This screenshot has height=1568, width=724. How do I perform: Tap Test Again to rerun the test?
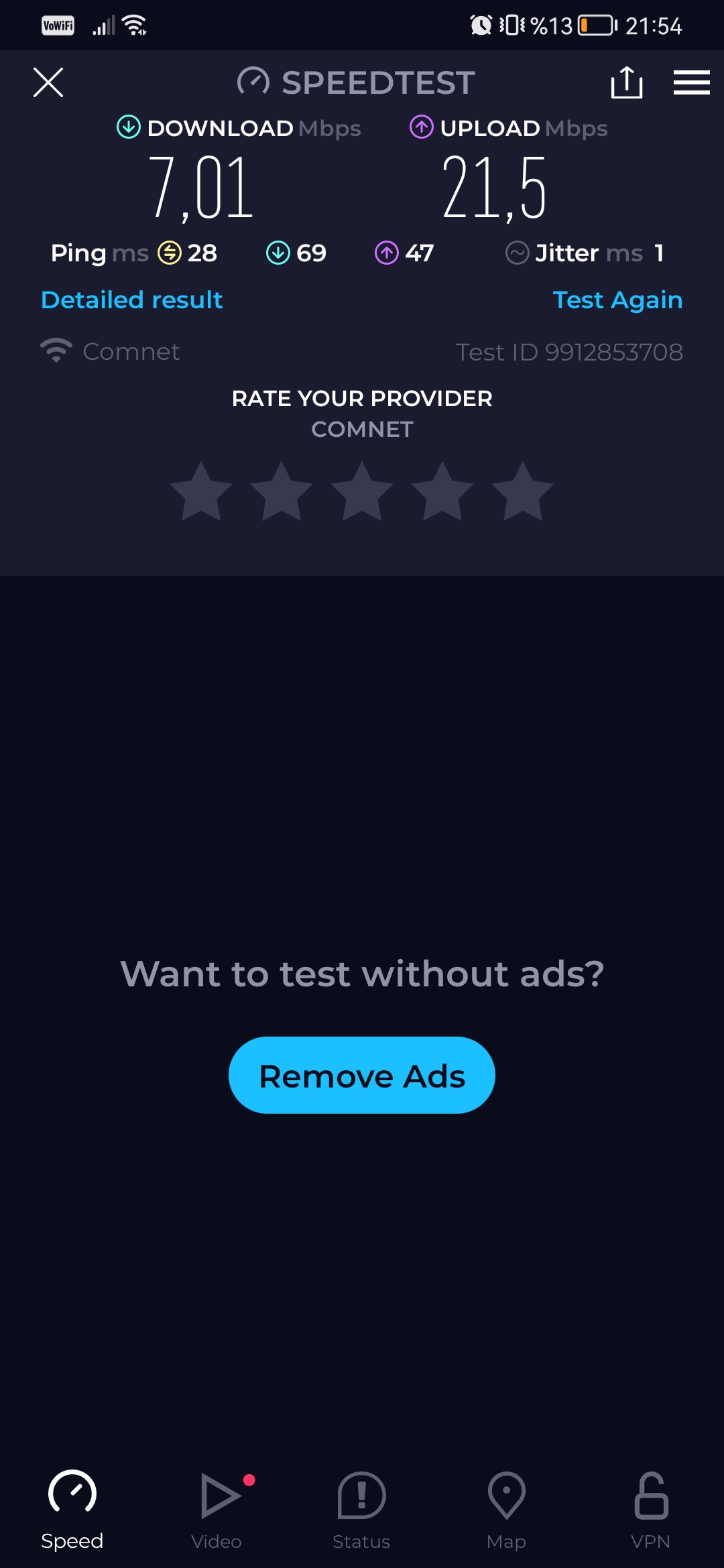[617, 300]
